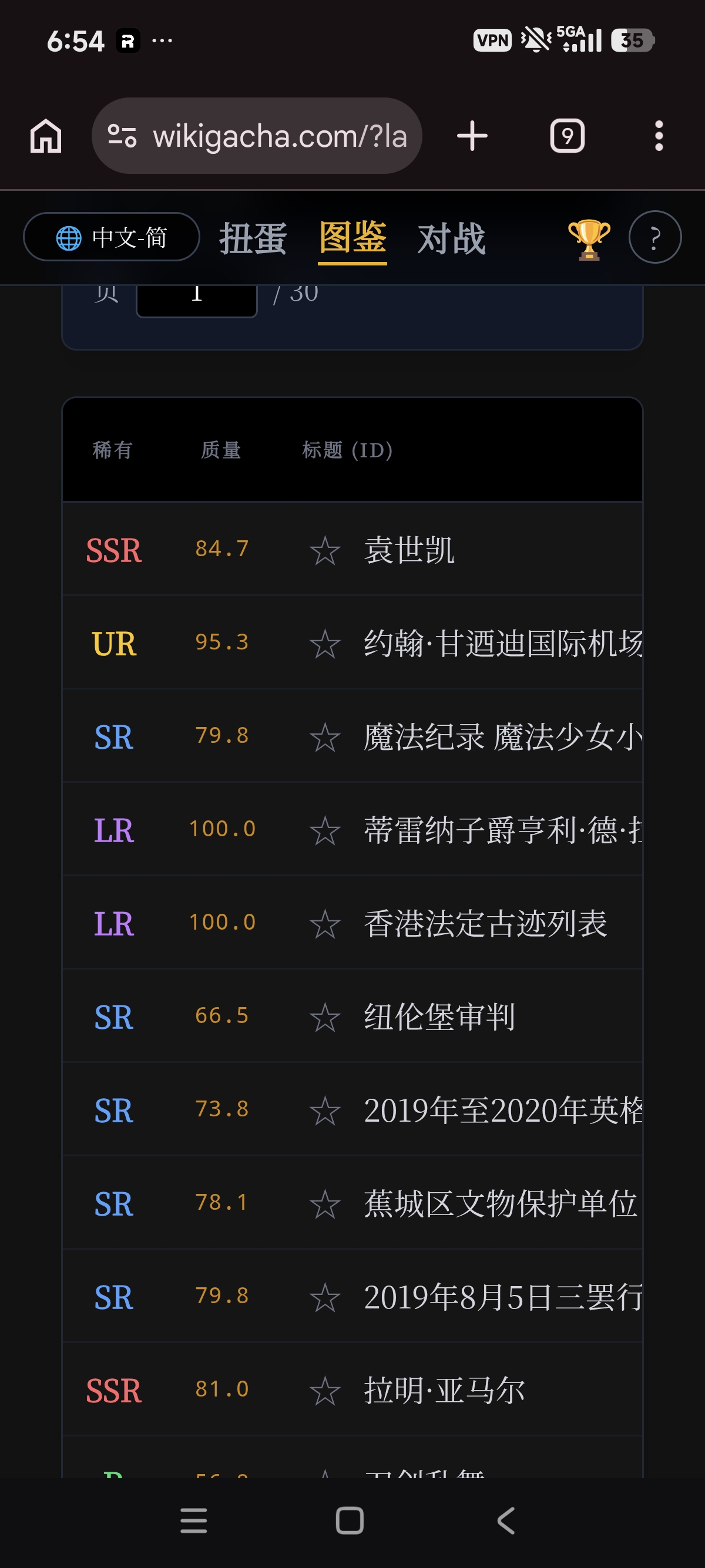Image resolution: width=705 pixels, height=1568 pixels.
Task: Switch to the 扭蛋 tab
Action: tap(253, 238)
